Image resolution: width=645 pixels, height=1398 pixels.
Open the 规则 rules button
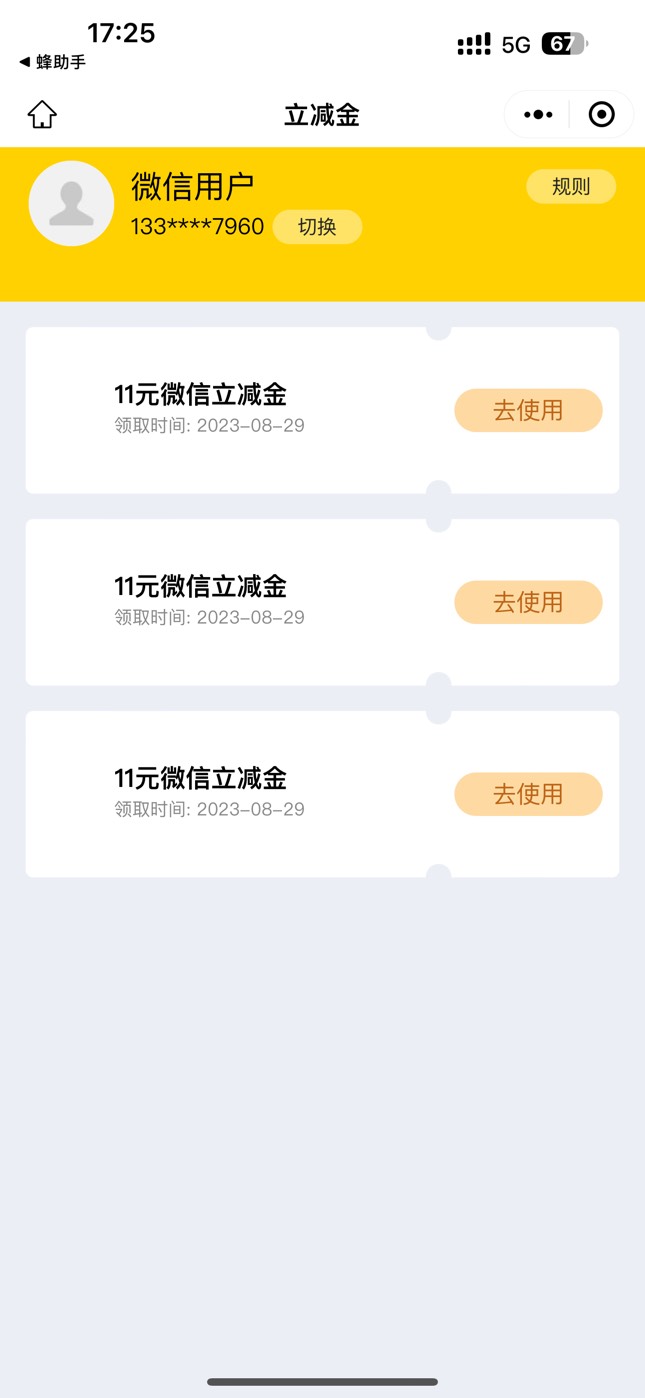point(571,187)
